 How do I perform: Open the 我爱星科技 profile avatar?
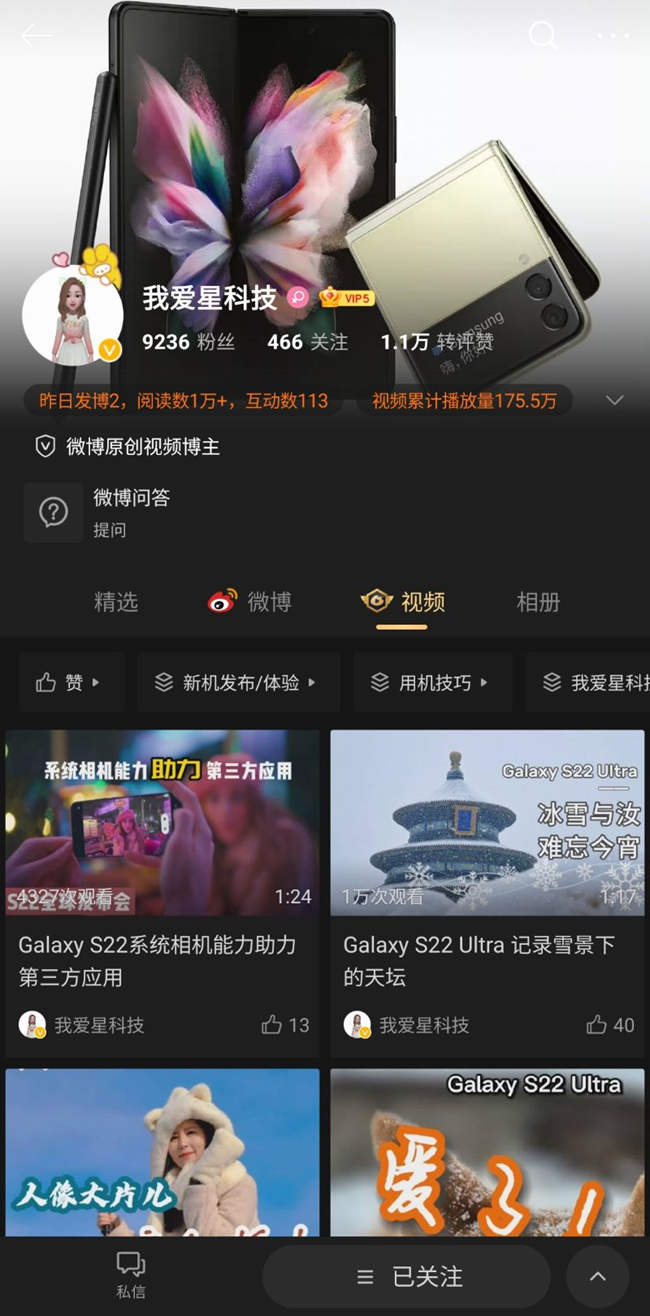[72, 315]
